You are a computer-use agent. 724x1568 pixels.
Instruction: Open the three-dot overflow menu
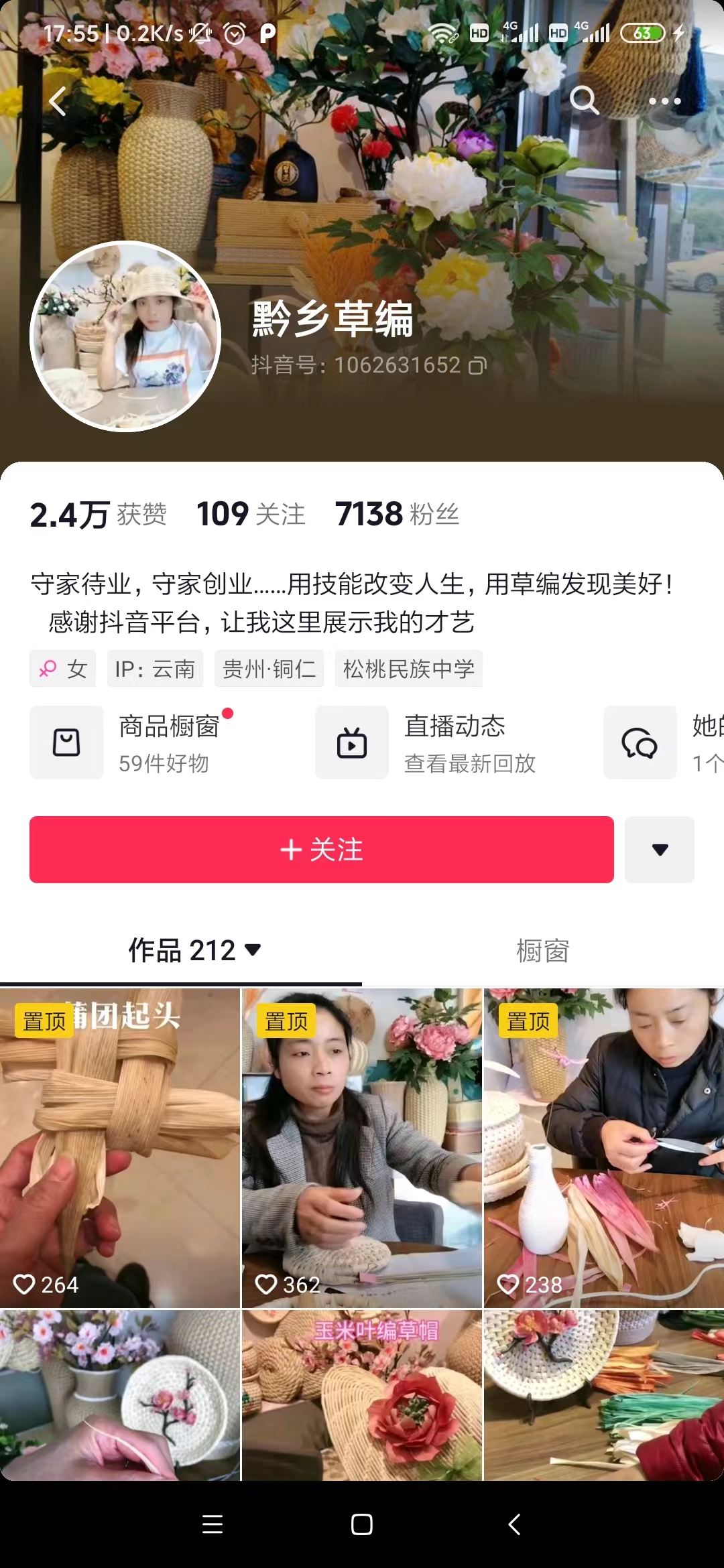click(x=664, y=102)
